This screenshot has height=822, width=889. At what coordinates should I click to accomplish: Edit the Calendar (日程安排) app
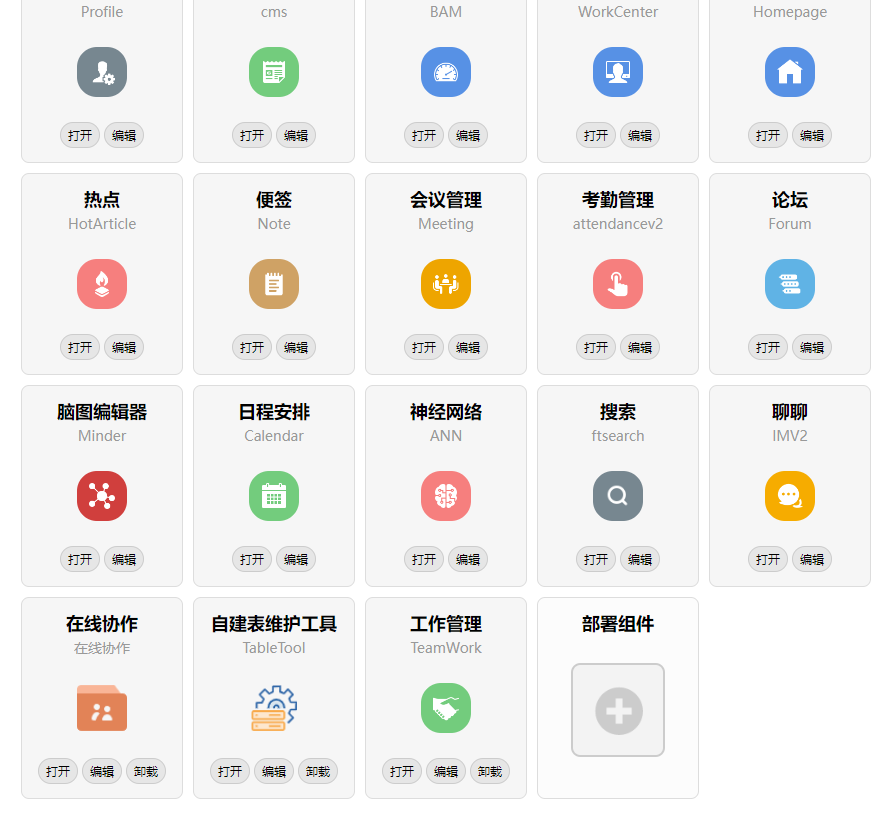click(x=296, y=559)
